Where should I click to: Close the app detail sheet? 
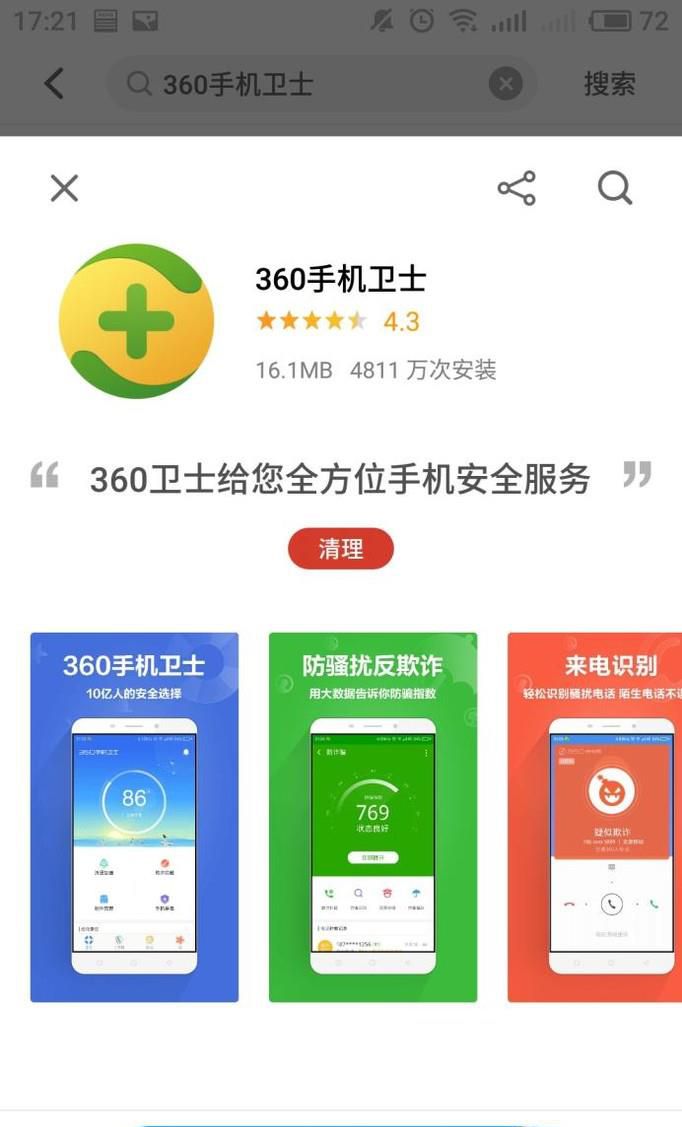tap(64, 188)
